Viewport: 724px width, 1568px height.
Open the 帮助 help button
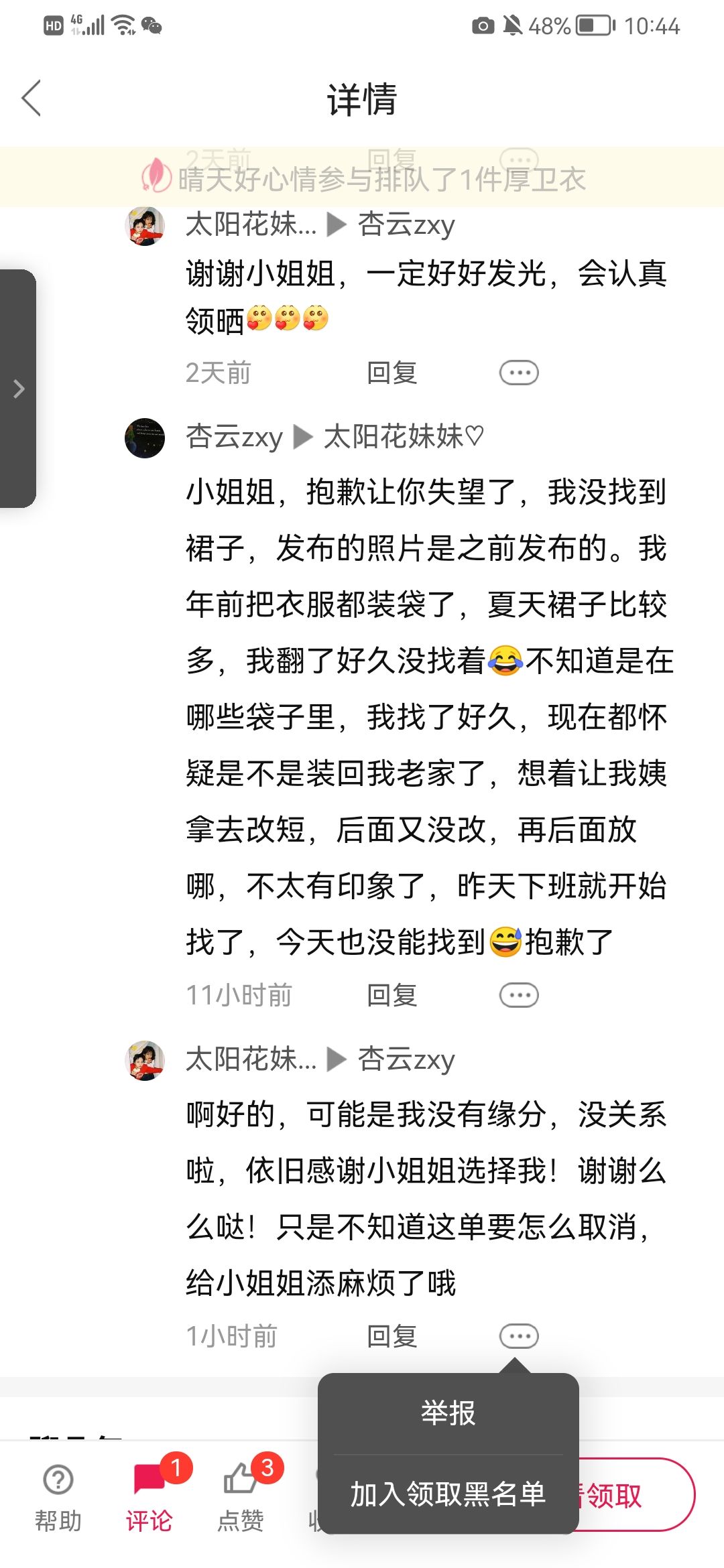tap(58, 1496)
